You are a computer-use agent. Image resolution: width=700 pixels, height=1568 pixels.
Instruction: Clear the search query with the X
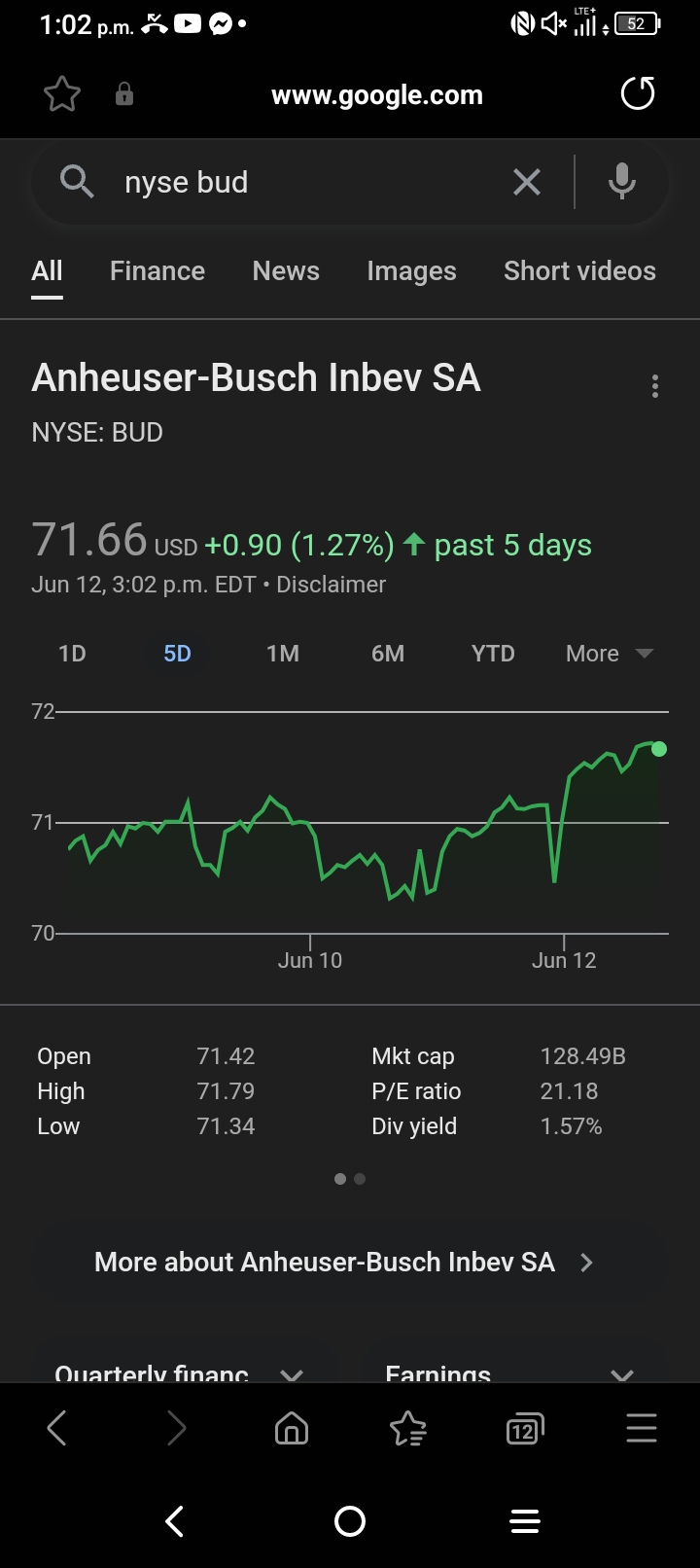pyautogui.click(x=527, y=182)
